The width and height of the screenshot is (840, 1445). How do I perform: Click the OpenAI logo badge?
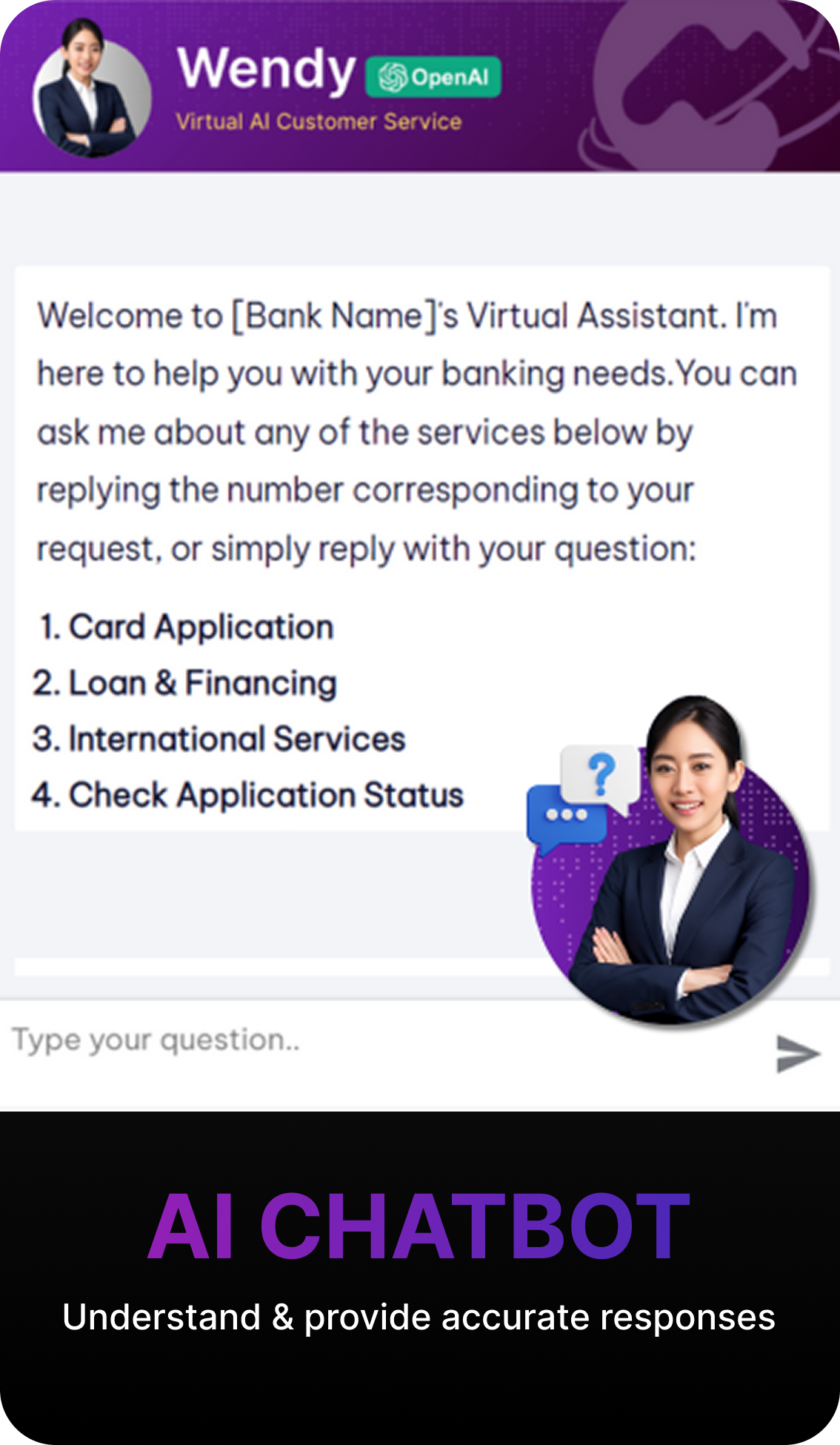[433, 76]
